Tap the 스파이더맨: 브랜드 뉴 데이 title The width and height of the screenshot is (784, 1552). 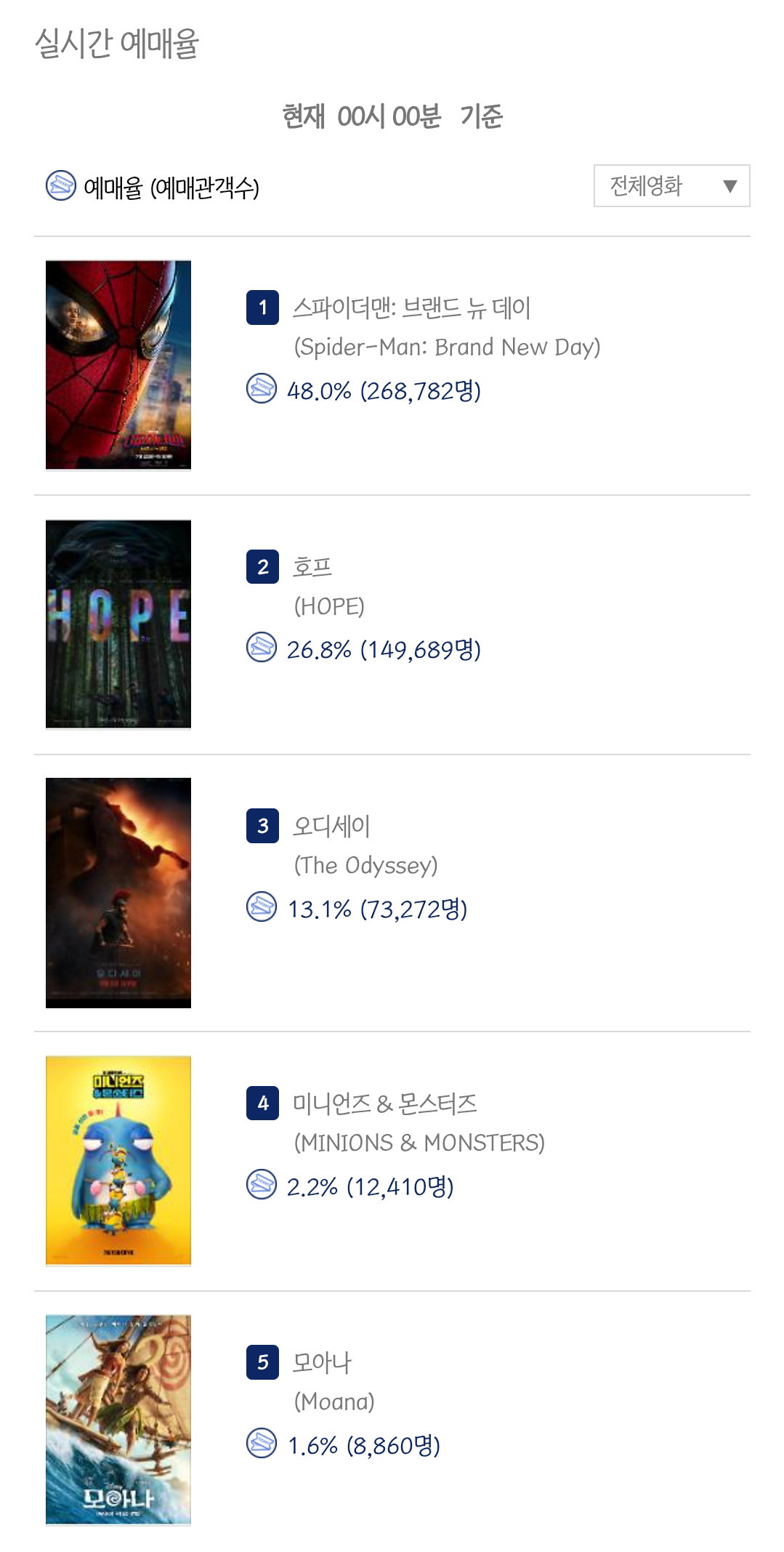(x=411, y=307)
